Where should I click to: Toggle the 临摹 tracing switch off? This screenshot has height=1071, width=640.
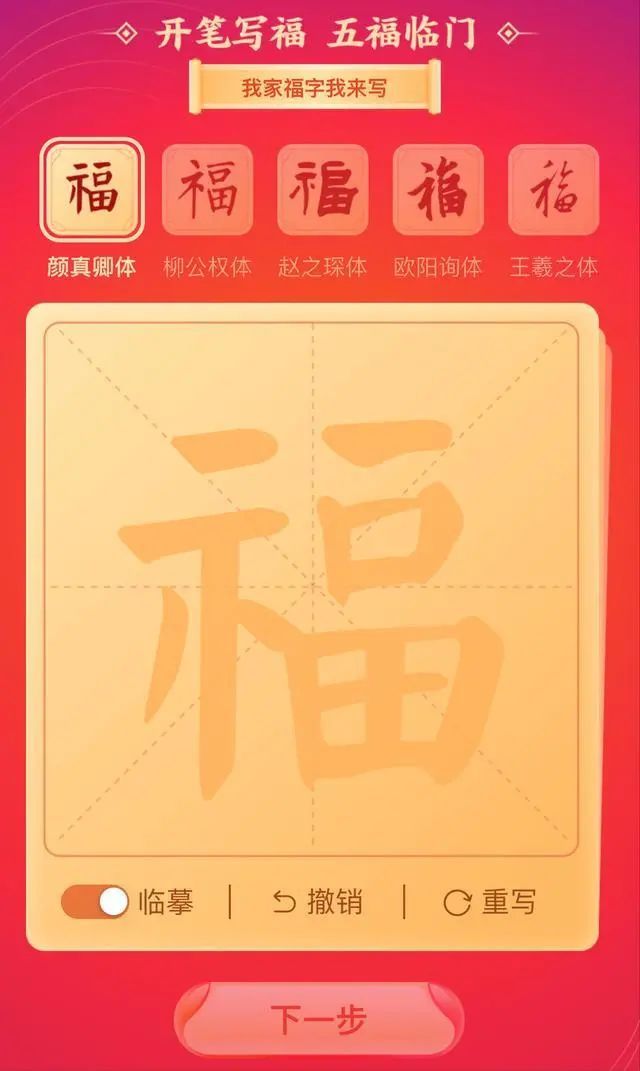pyautogui.click(x=96, y=902)
